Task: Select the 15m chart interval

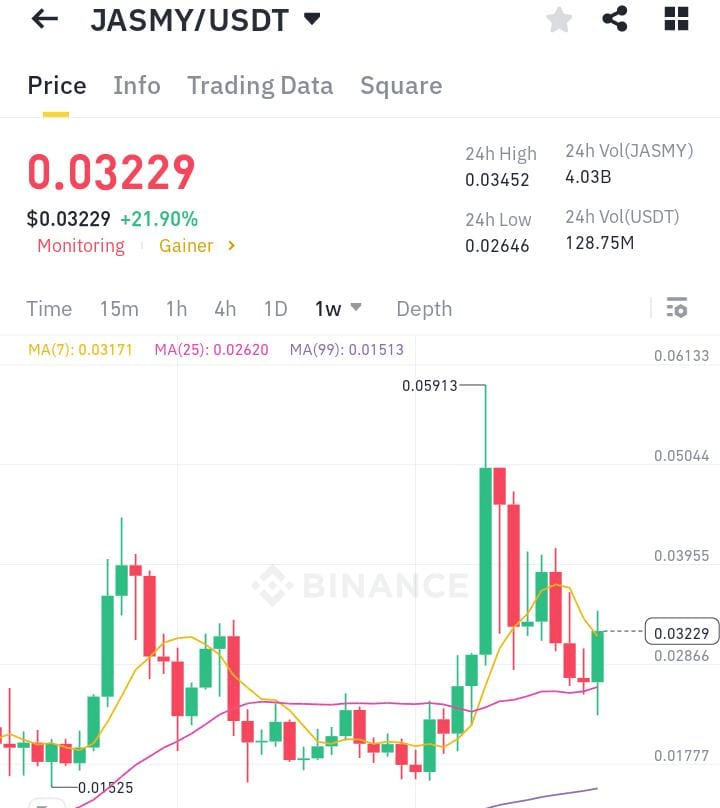Action: [119, 309]
